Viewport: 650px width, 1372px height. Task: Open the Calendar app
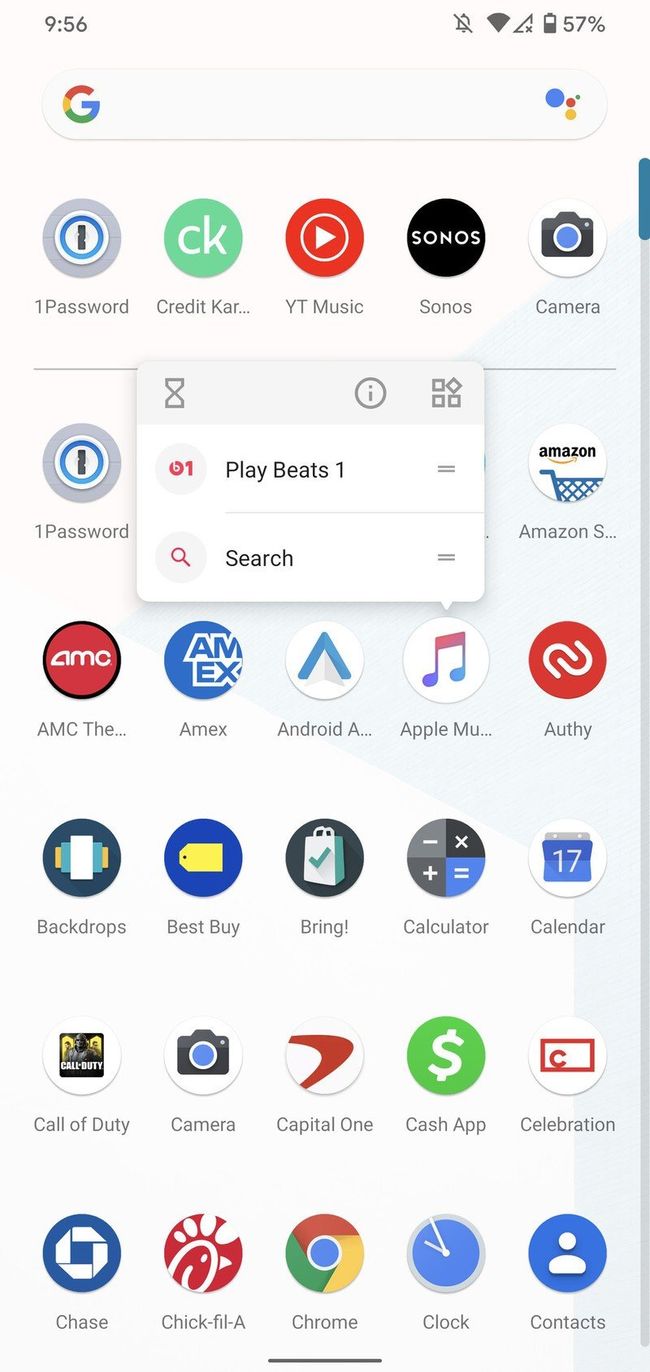[x=567, y=858]
